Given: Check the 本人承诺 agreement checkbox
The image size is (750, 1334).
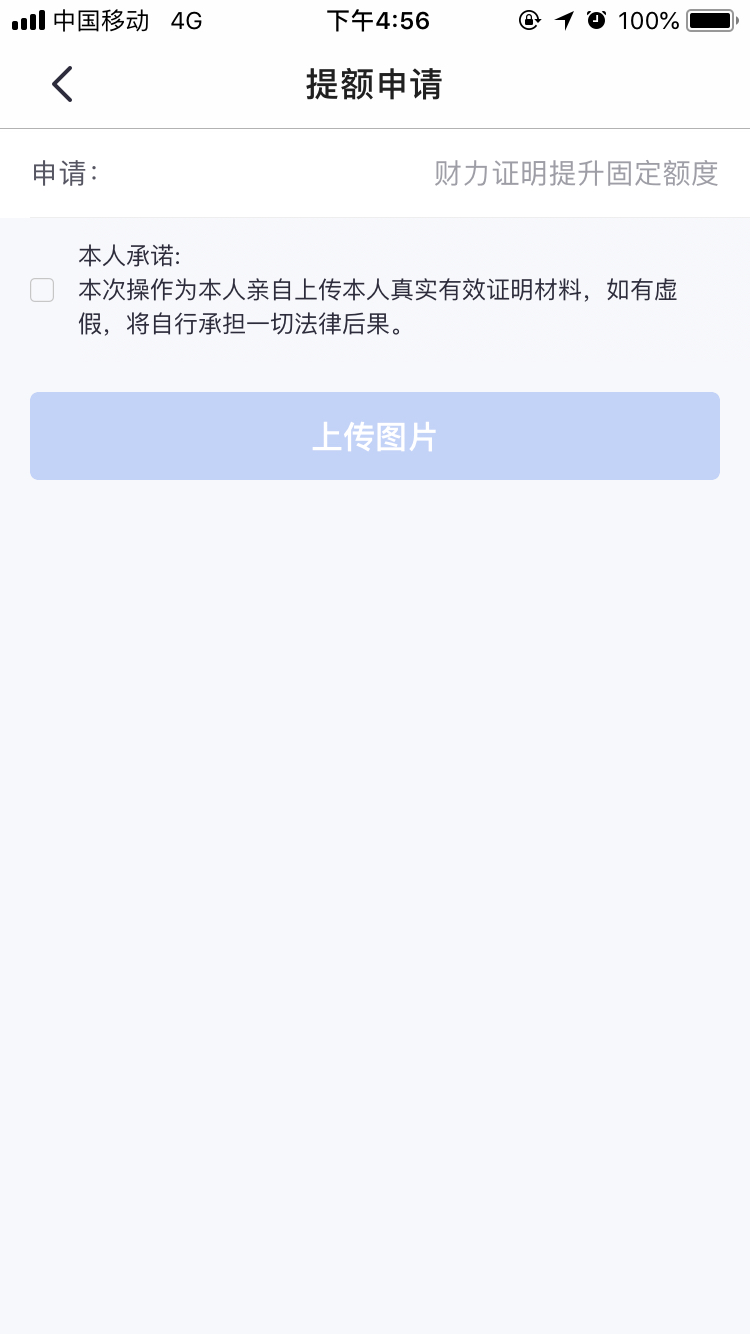Looking at the screenshot, I should [x=42, y=290].
